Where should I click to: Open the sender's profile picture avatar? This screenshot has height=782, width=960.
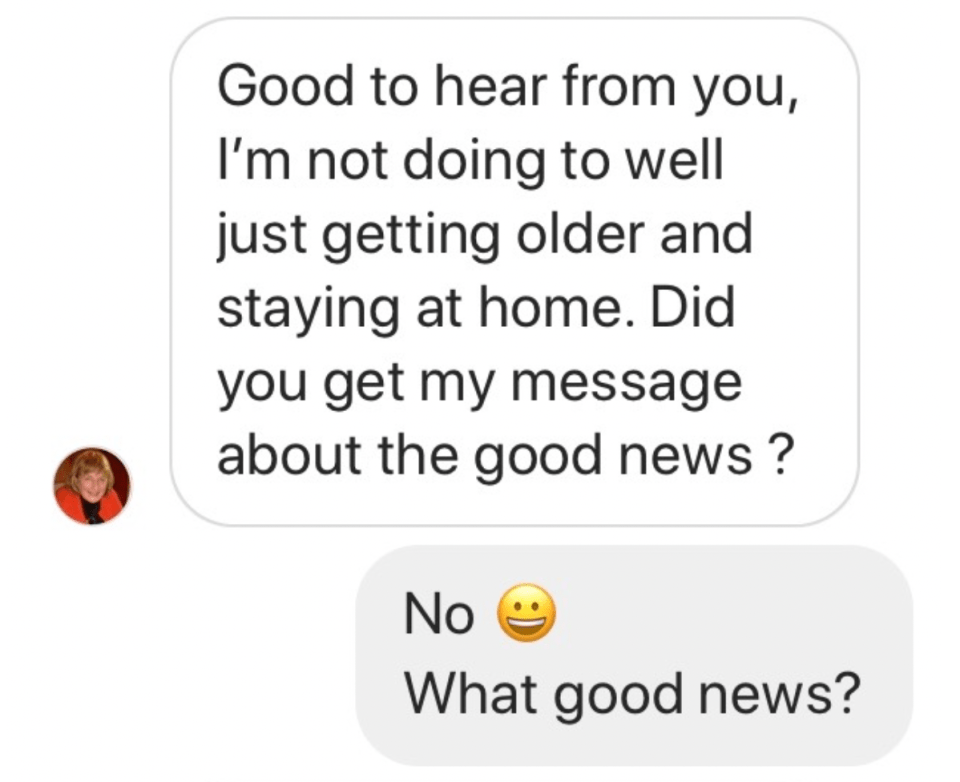[92, 486]
